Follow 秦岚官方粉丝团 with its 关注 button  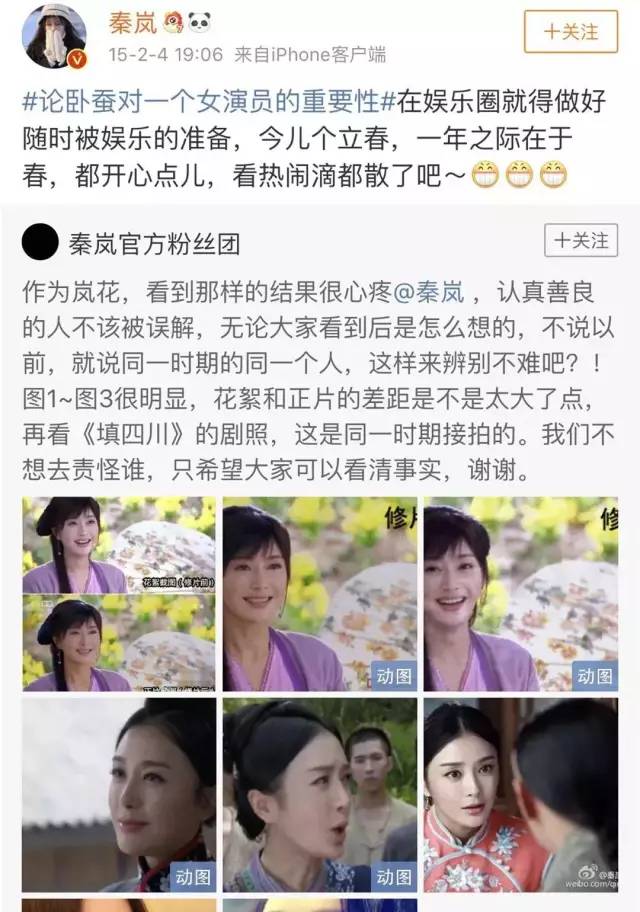[581, 241]
